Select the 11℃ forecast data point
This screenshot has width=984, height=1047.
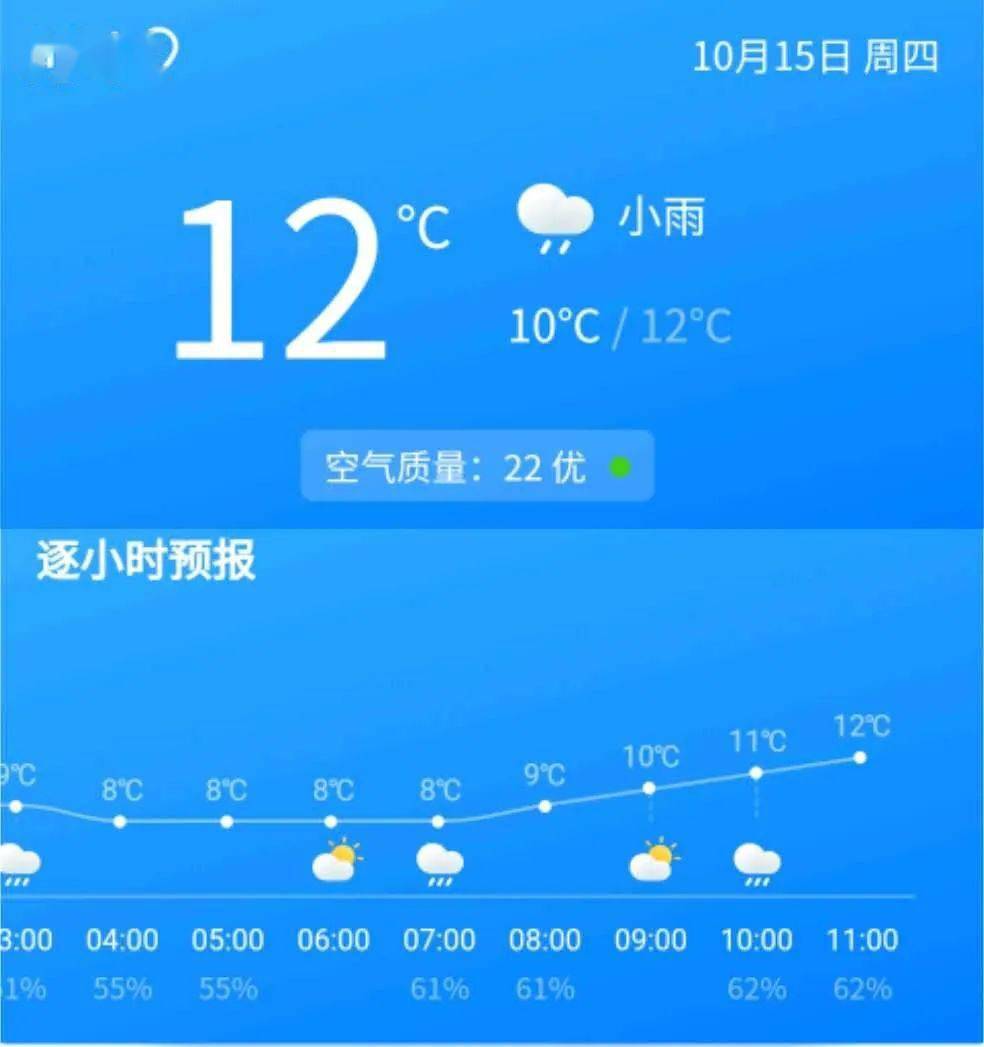756,770
